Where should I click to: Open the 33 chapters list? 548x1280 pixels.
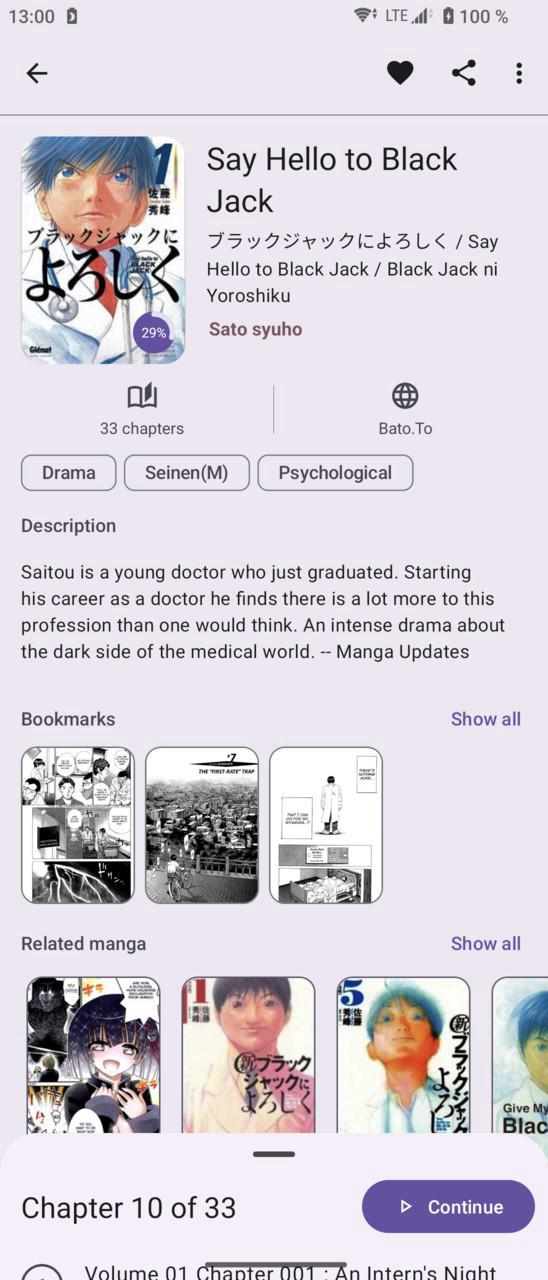pyautogui.click(x=142, y=410)
